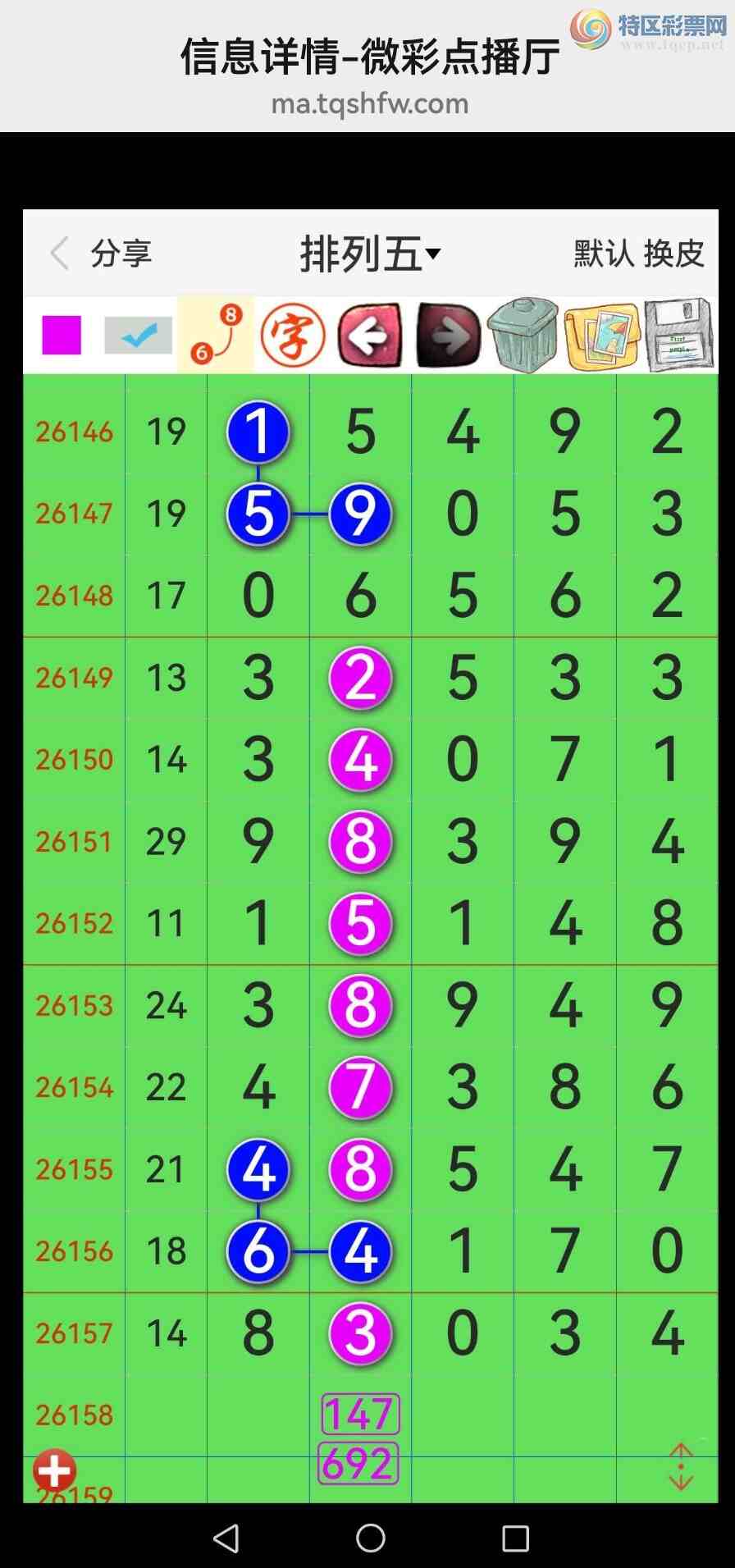Choose the 字 text tool
Viewport: 735px width, 1568px height.
[x=293, y=335]
